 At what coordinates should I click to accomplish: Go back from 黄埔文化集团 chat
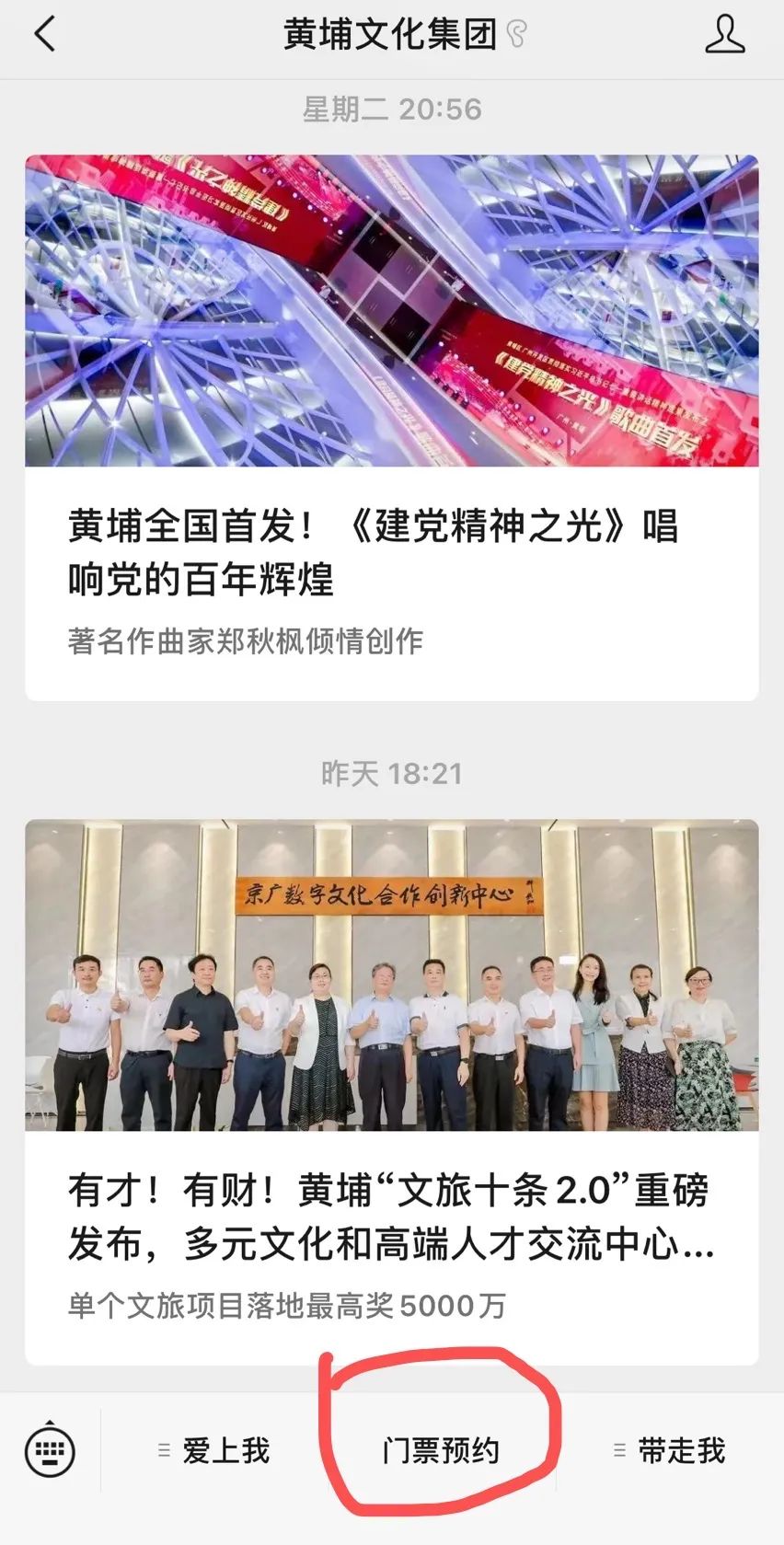[x=44, y=35]
